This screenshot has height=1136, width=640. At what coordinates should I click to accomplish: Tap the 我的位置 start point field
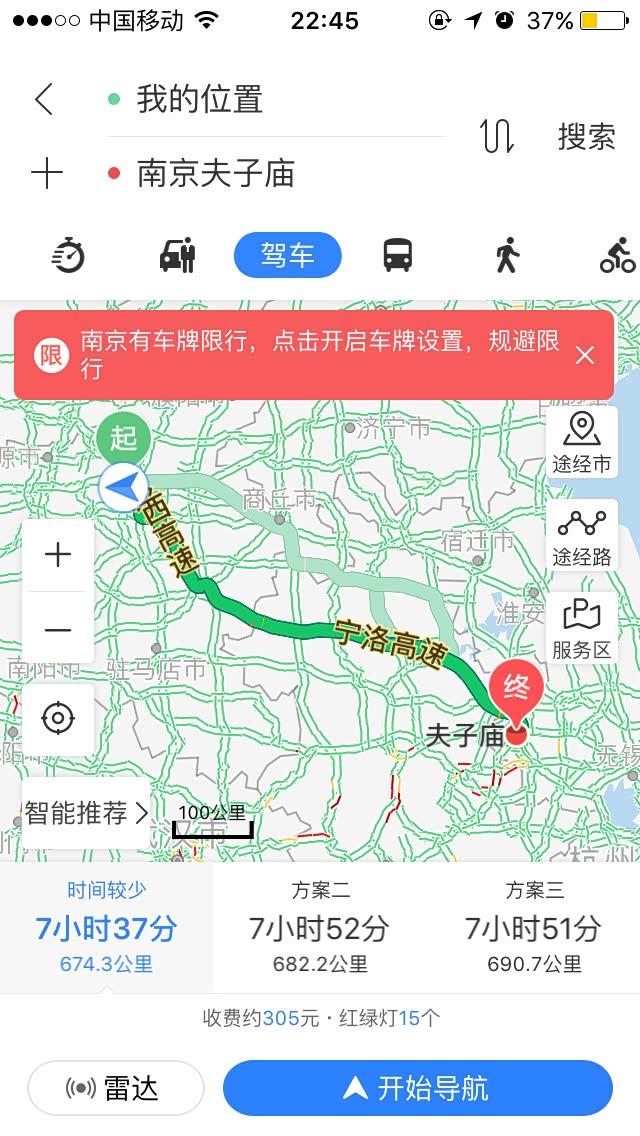(x=200, y=99)
